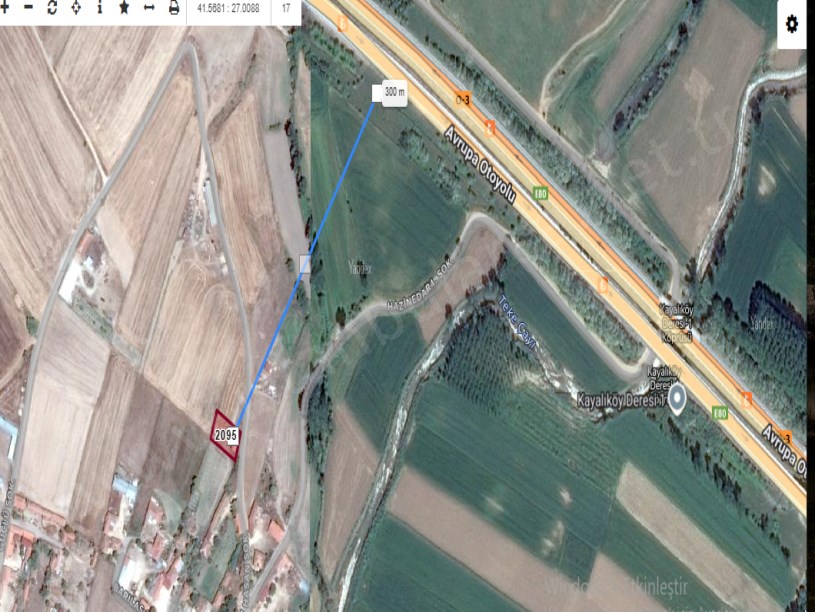Viewport: 815px width, 612px height.
Task: Tap the Kayalıköy Deresi-1 place marker
Action: tap(677, 400)
